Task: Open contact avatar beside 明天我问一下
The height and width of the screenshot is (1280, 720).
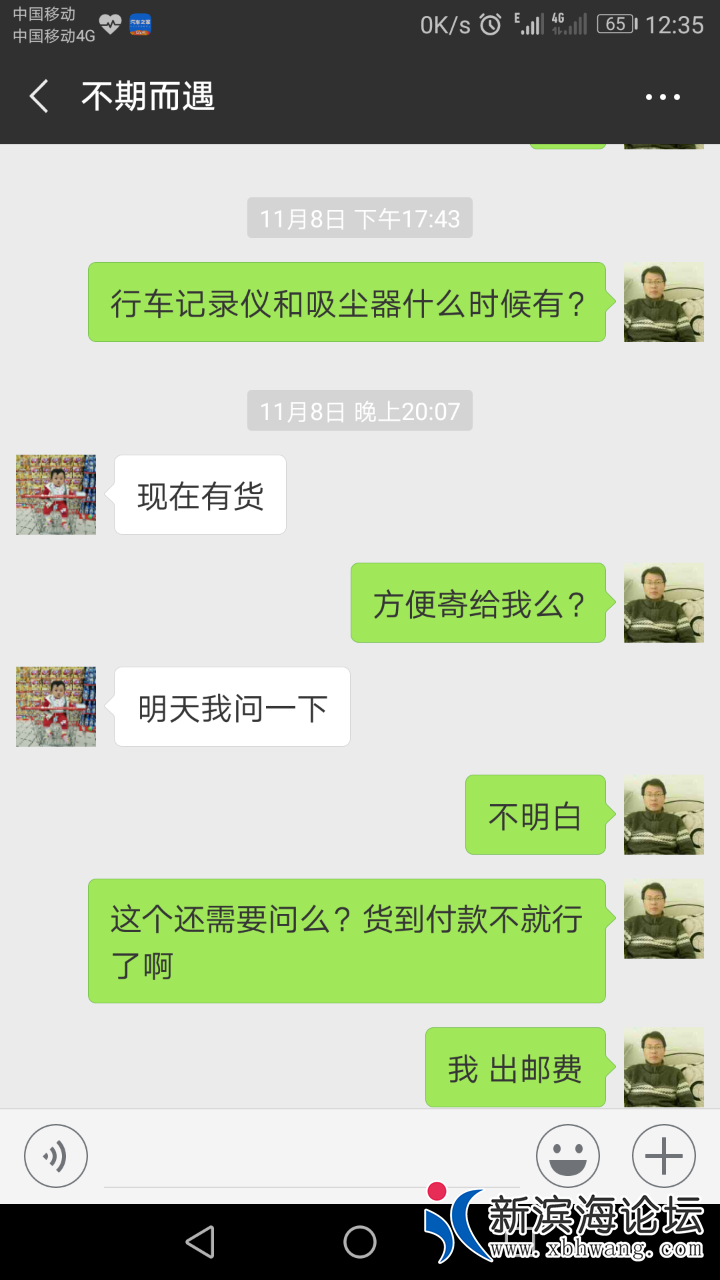Action: [56, 707]
